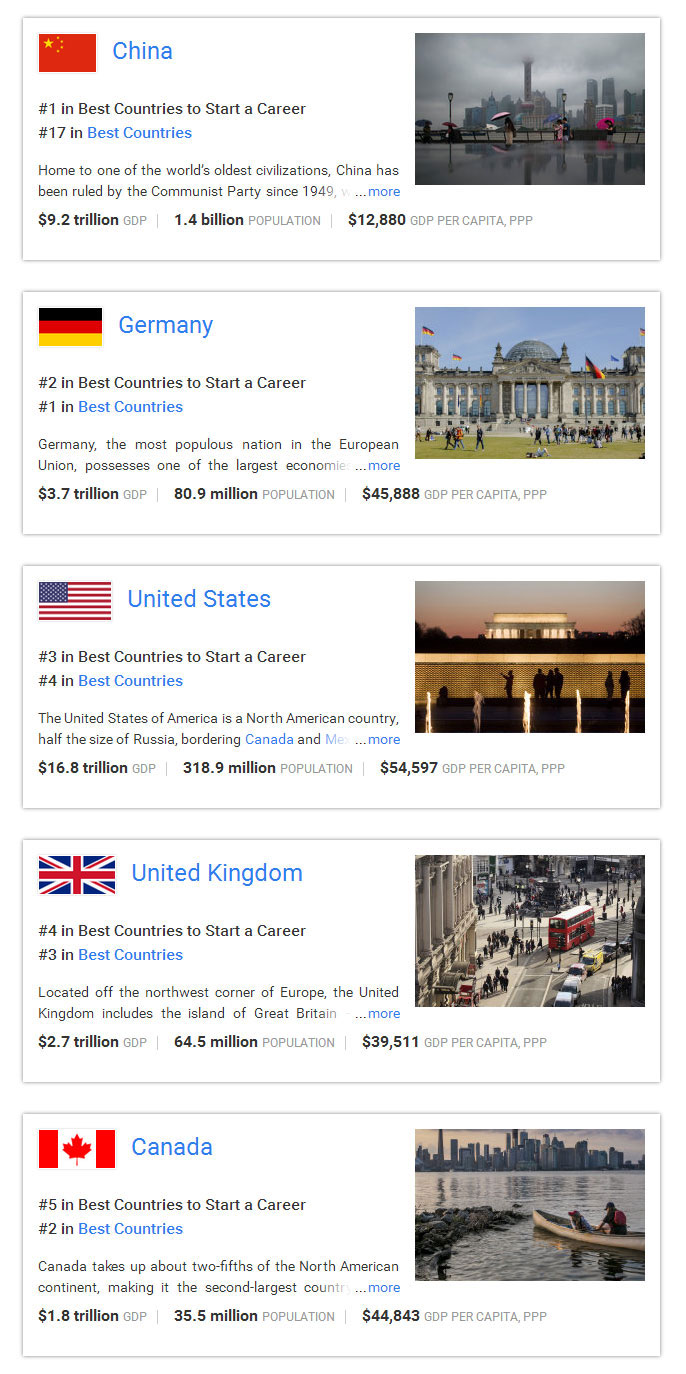Expand the United States description via more

[383, 740]
